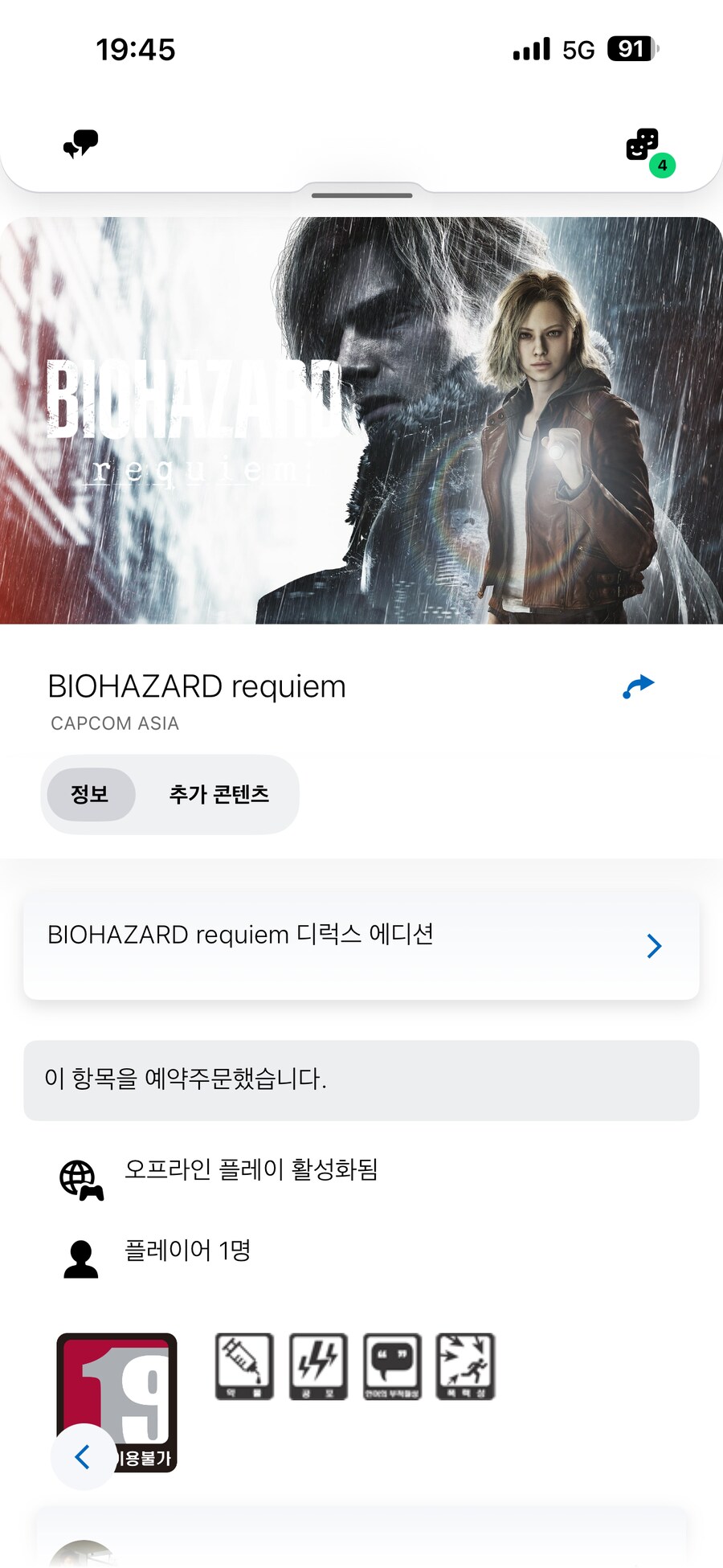Open the 추가 콘텐츠 tab
Viewport: 723px width, 1568px height.
(x=220, y=794)
